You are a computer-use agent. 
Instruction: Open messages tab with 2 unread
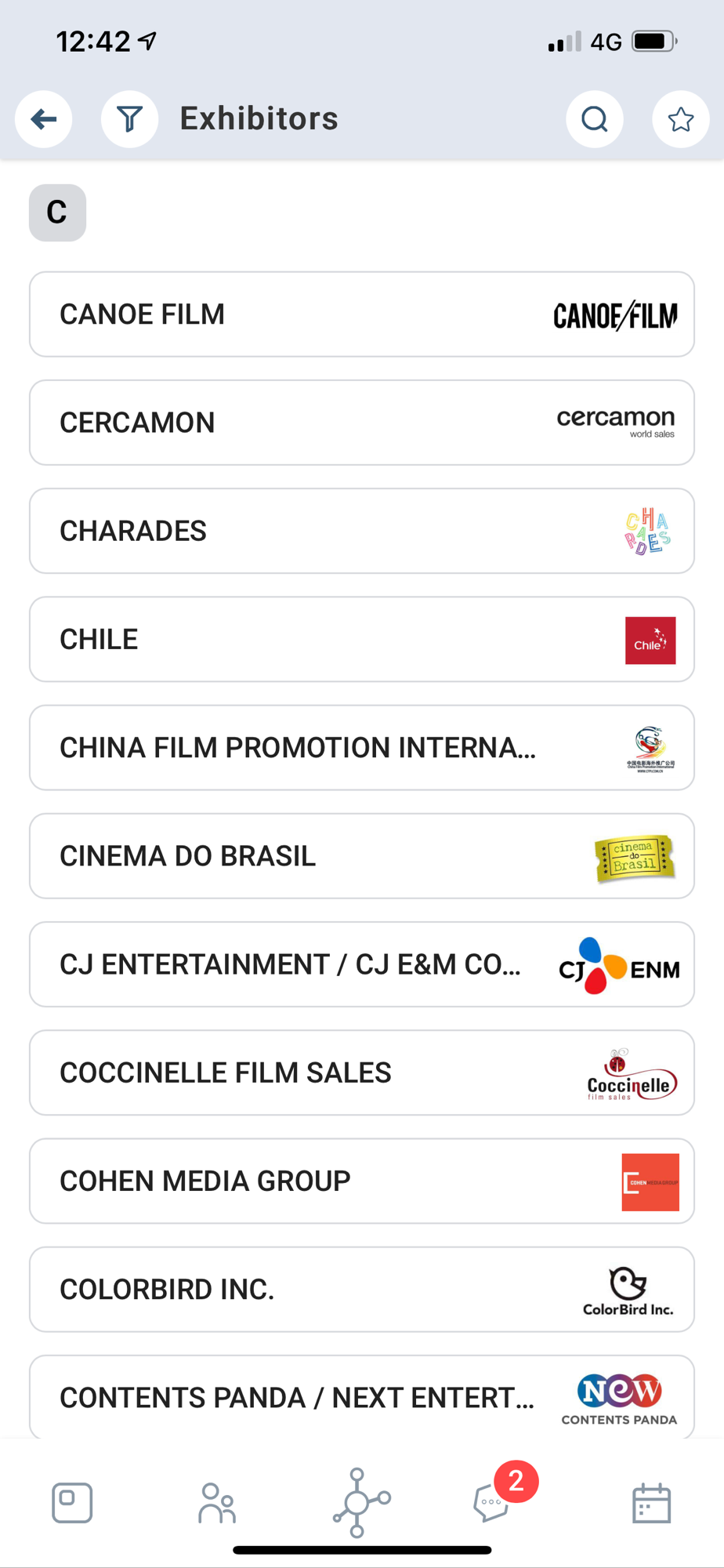click(x=493, y=1502)
